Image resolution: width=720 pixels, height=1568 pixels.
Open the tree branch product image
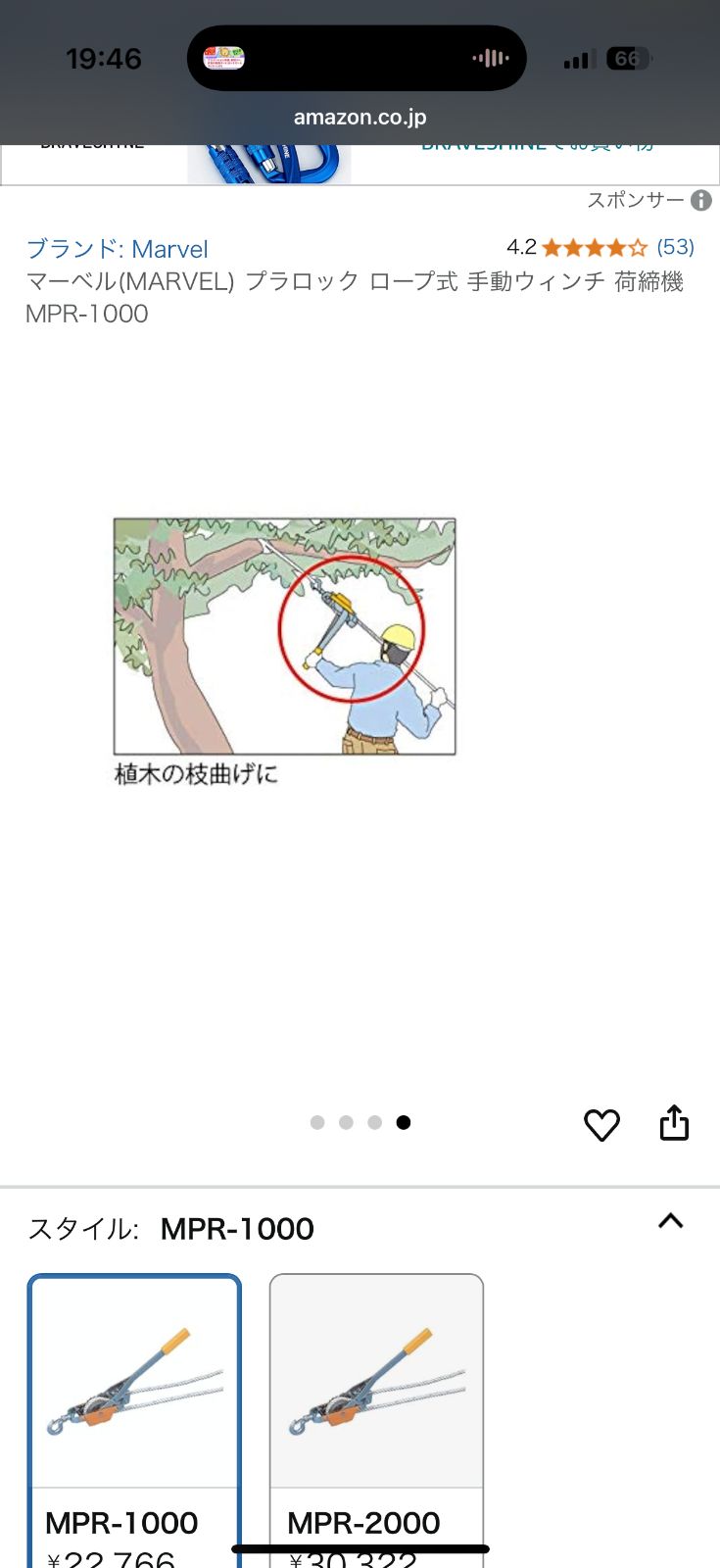(x=284, y=637)
